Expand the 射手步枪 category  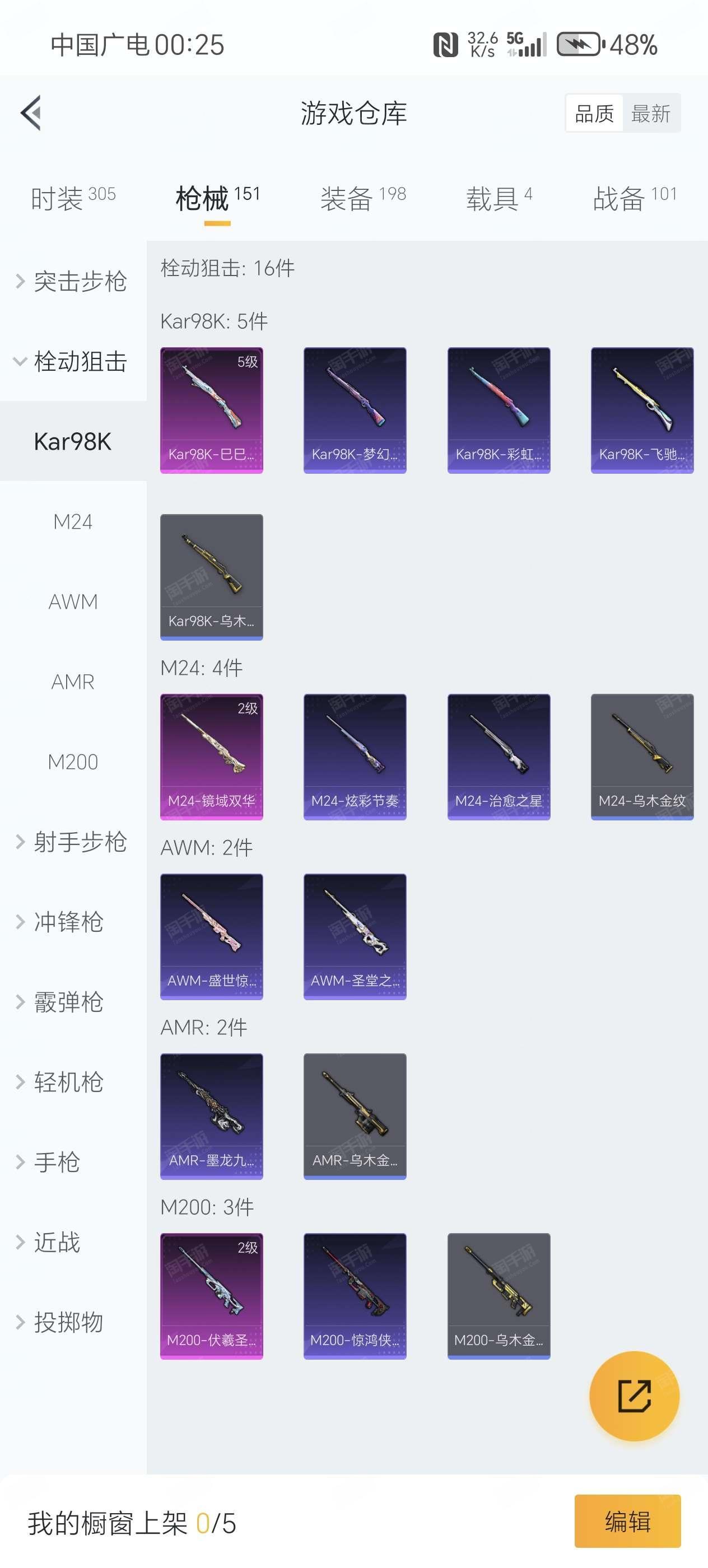point(73,842)
